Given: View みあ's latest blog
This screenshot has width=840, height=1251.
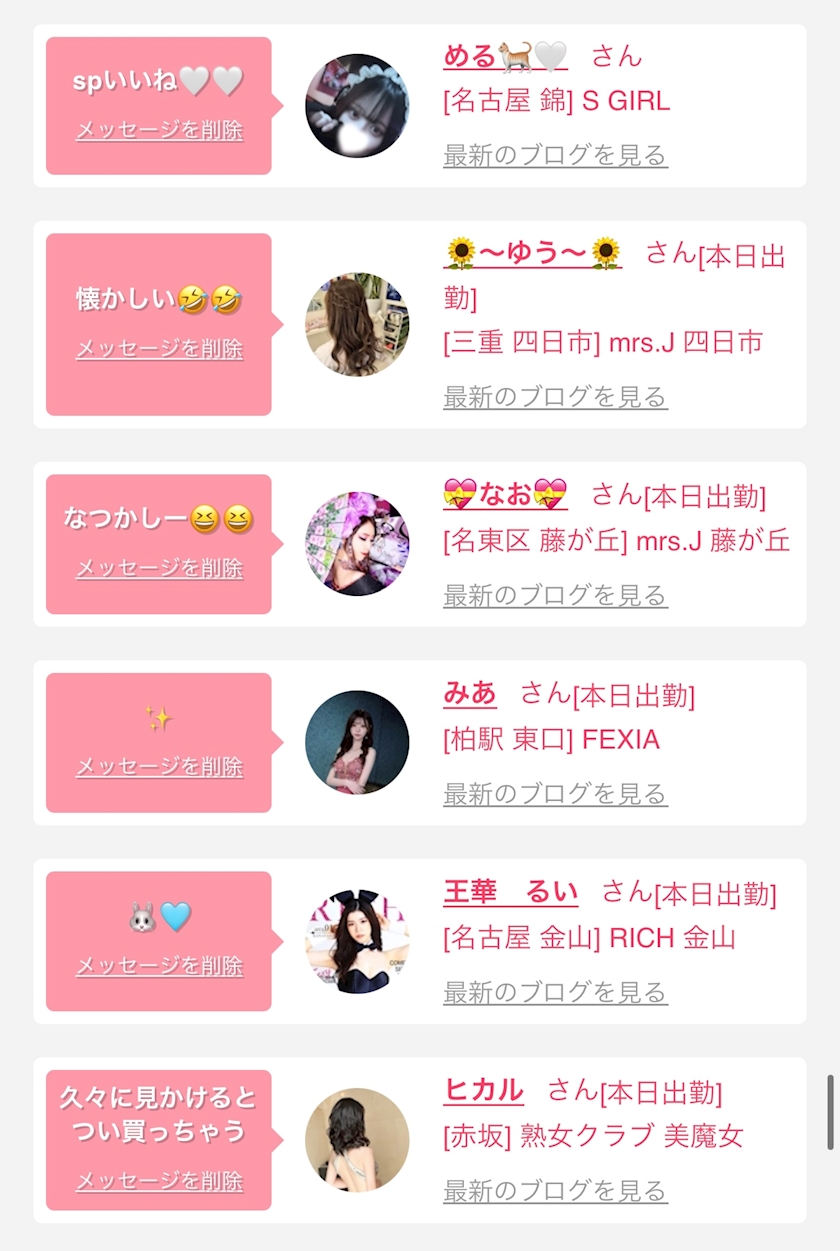Looking at the screenshot, I should [555, 794].
